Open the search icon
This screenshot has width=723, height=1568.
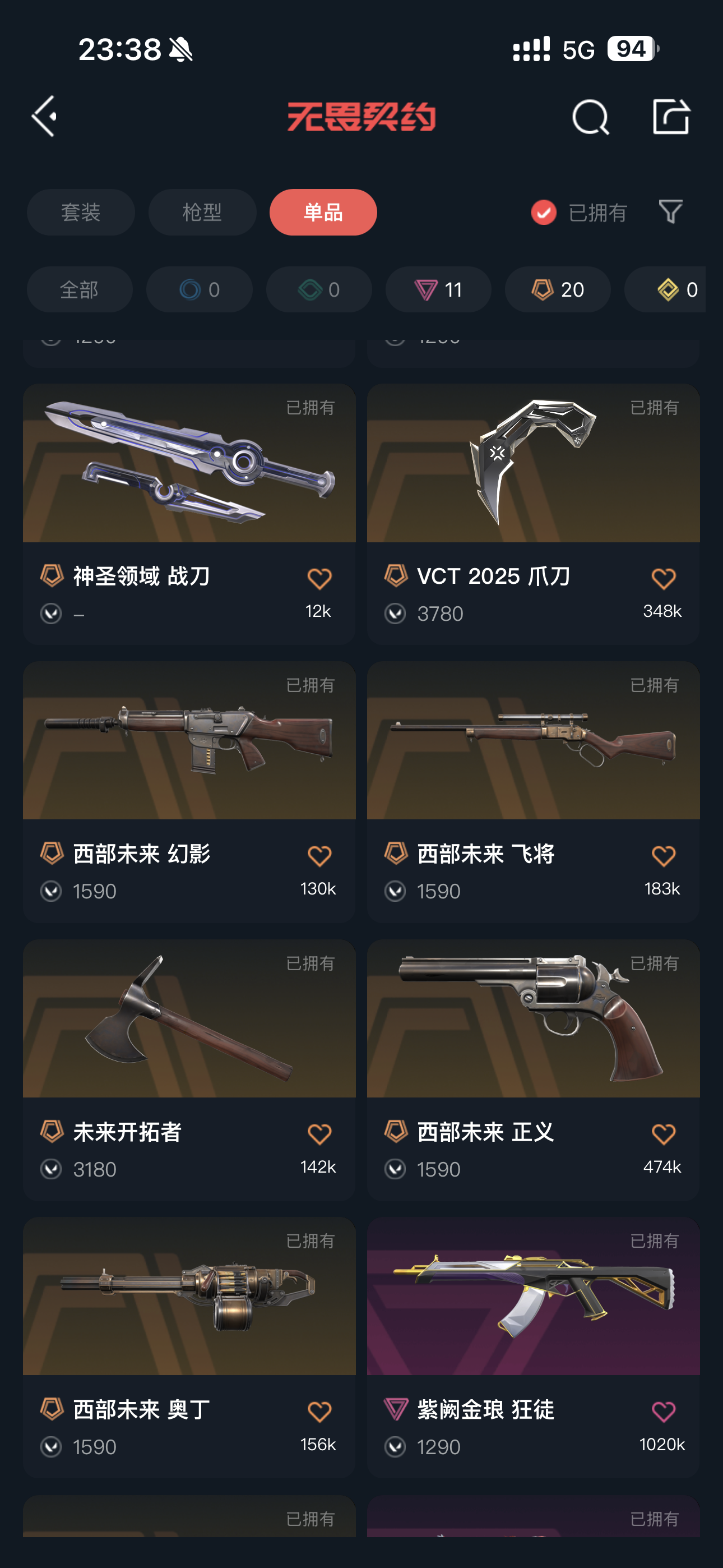point(590,117)
